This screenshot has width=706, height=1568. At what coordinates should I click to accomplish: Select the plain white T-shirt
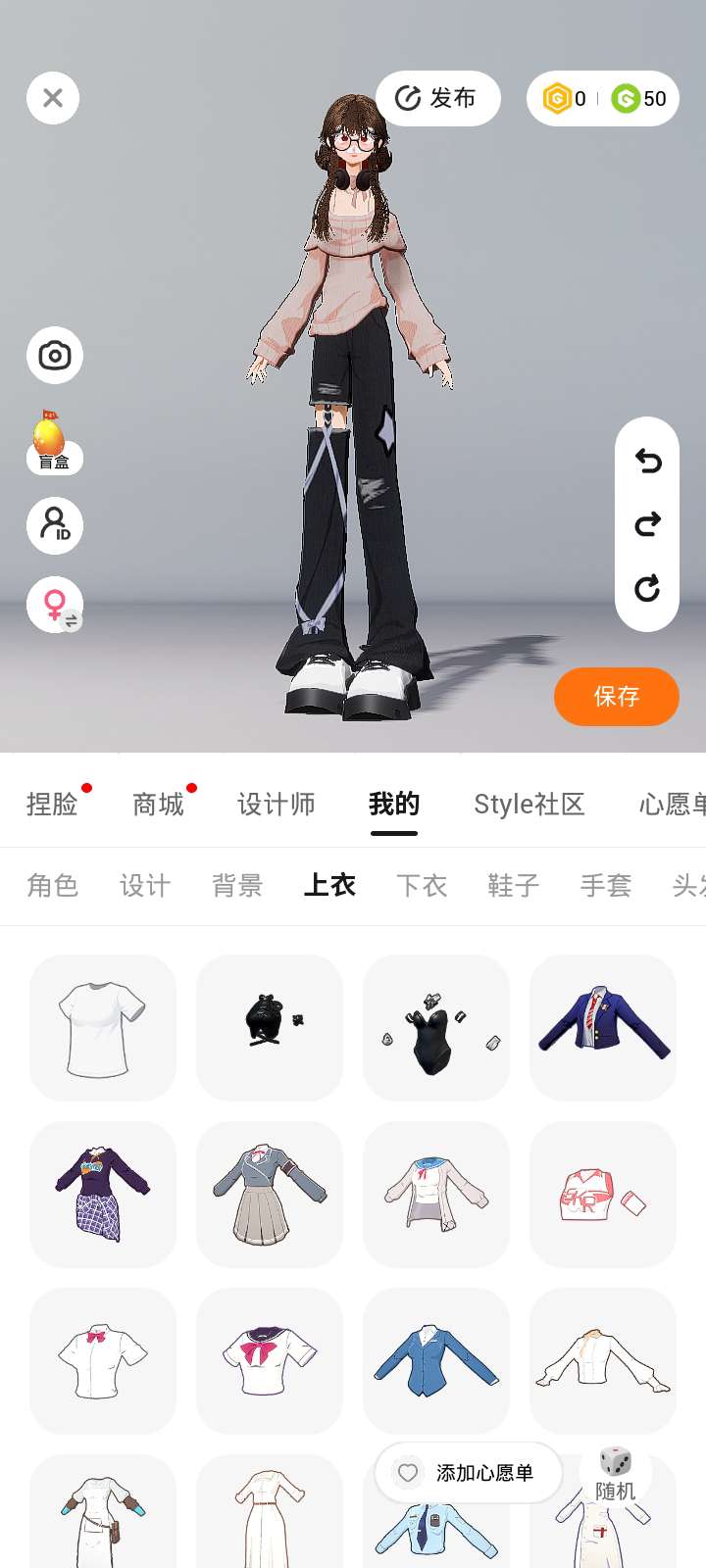(x=103, y=1028)
